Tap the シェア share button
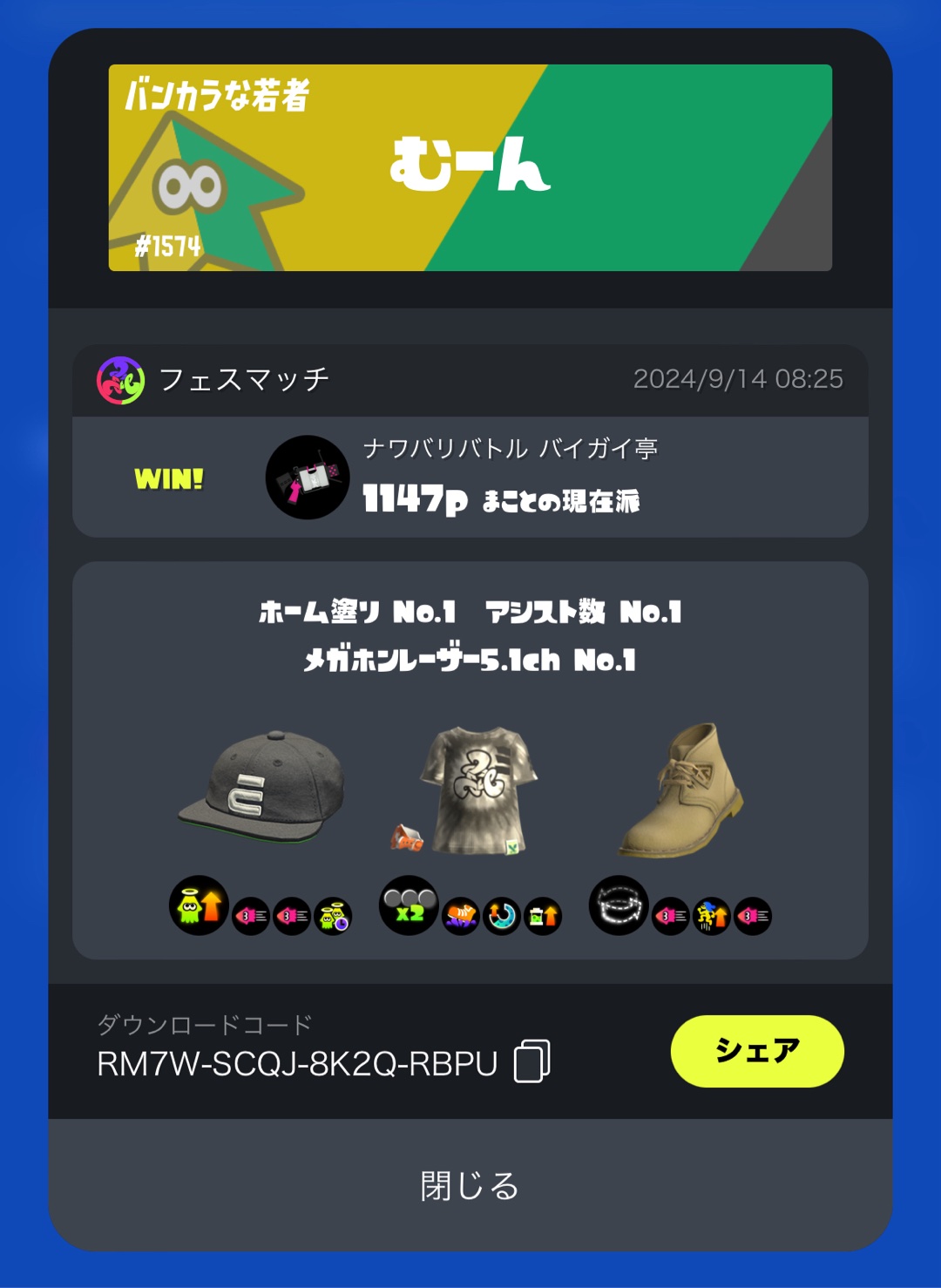Screen dimensions: 941x1288 click(x=756, y=1051)
